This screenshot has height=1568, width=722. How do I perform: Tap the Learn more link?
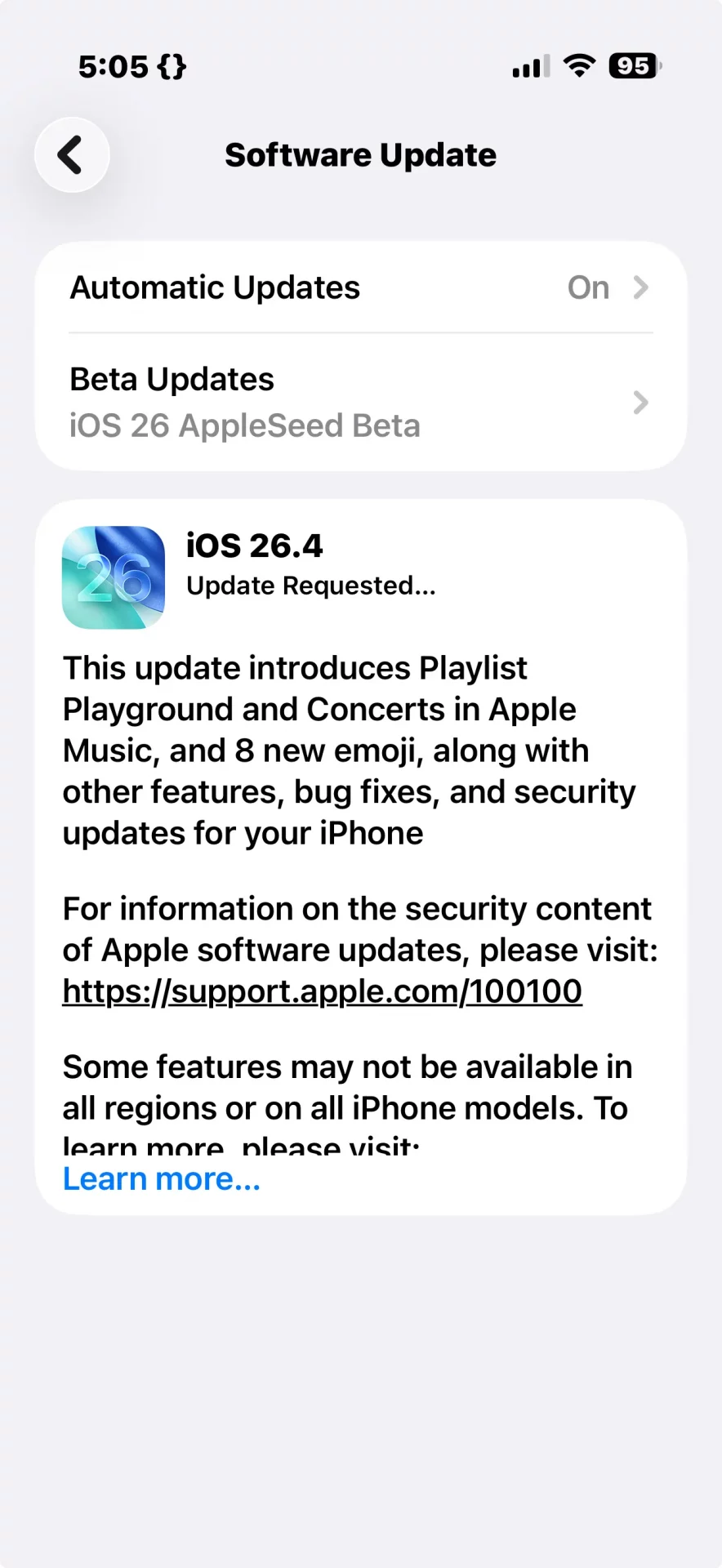click(x=161, y=1178)
